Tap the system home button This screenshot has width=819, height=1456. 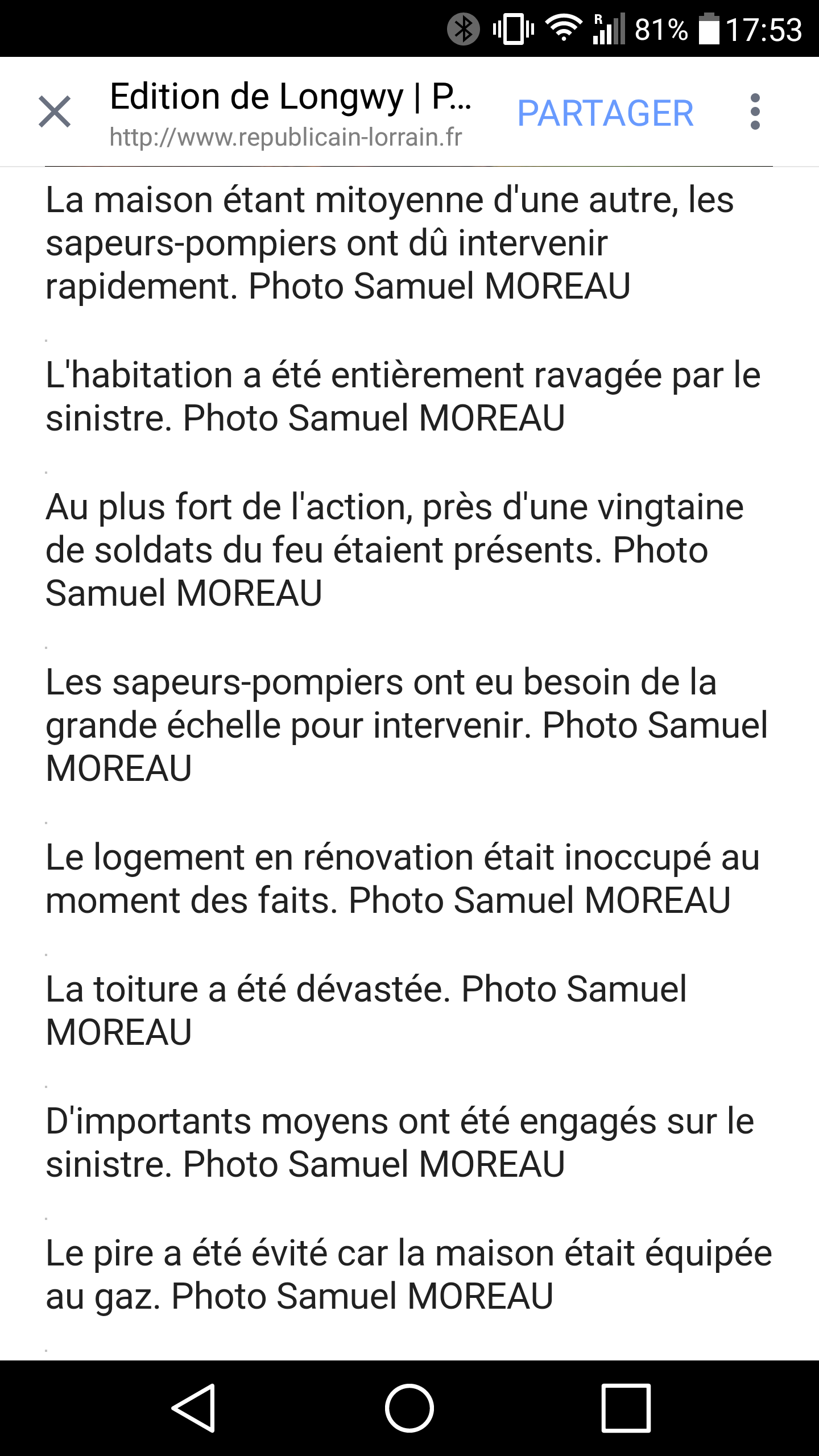pos(409,1408)
